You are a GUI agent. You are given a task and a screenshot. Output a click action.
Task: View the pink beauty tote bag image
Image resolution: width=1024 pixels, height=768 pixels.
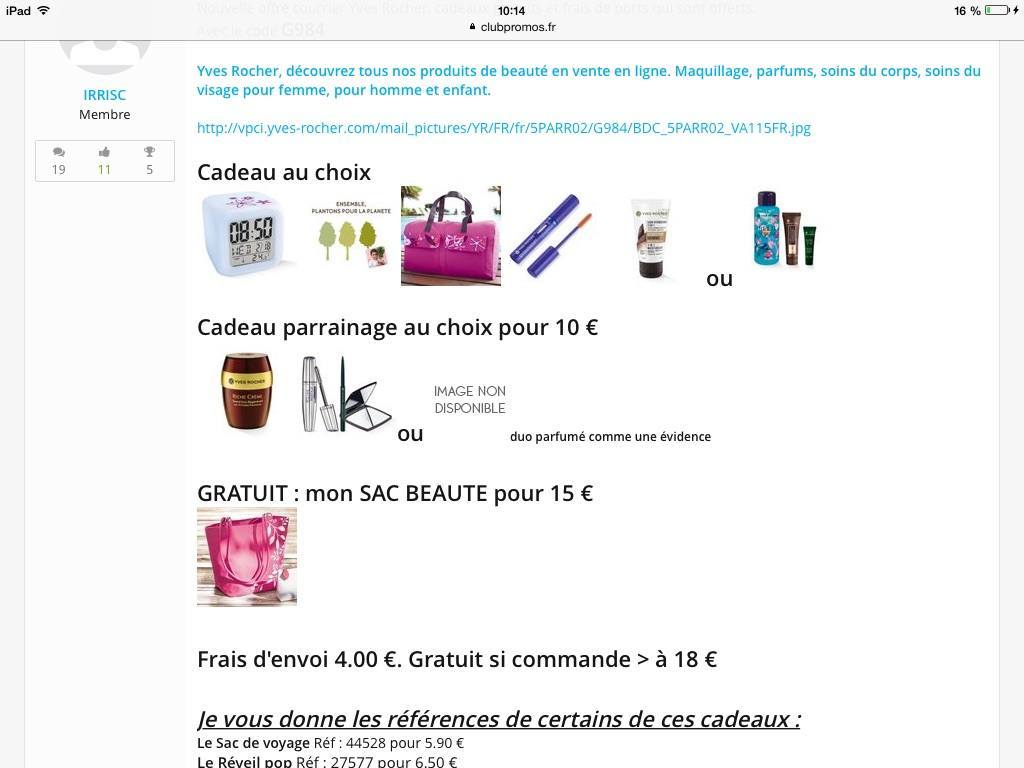[247, 556]
